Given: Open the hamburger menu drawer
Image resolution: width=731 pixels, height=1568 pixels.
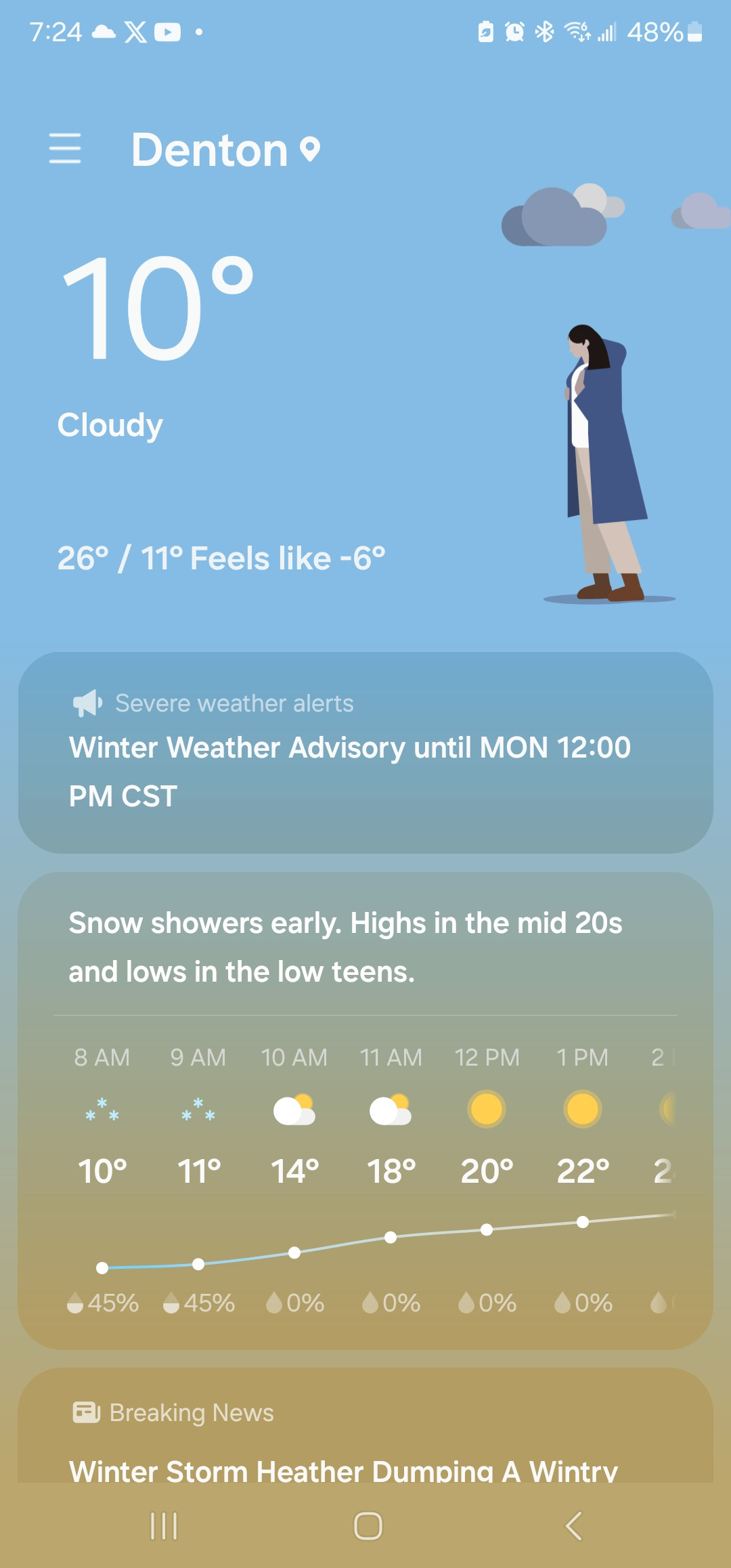Looking at the screenshot, I should pyautogui.click(x=65, y=149).
